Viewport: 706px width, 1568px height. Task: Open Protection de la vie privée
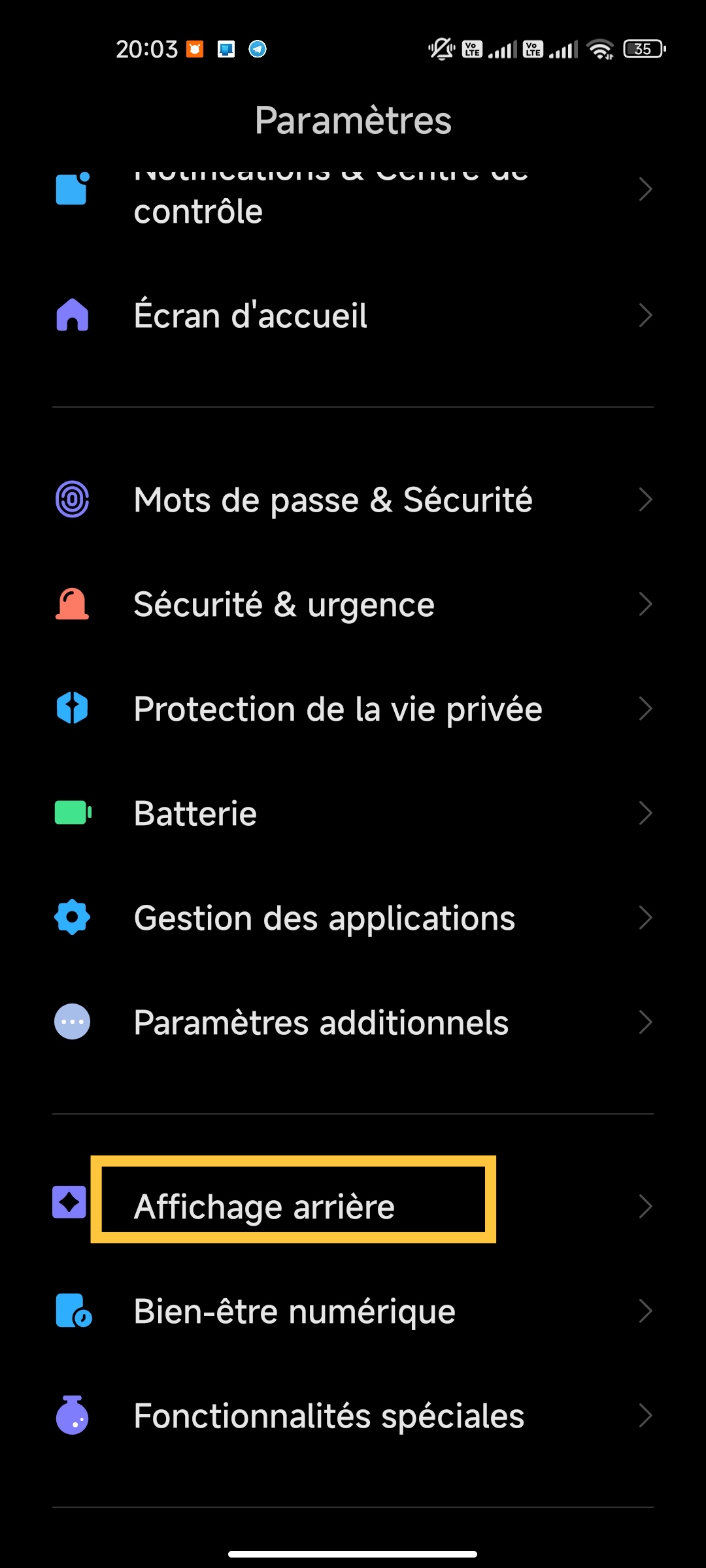tap(353, 709)
